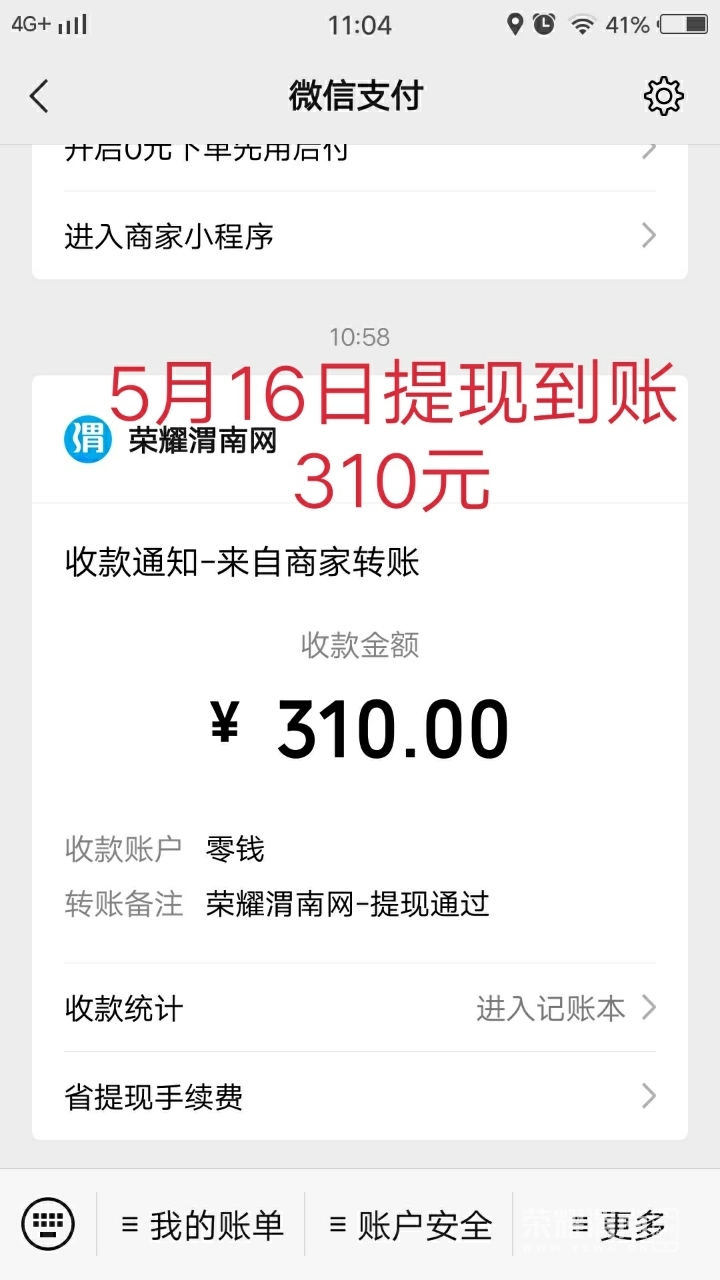
Task: Switch to keyboard input mode
Action: click(x=47, y=1224)
